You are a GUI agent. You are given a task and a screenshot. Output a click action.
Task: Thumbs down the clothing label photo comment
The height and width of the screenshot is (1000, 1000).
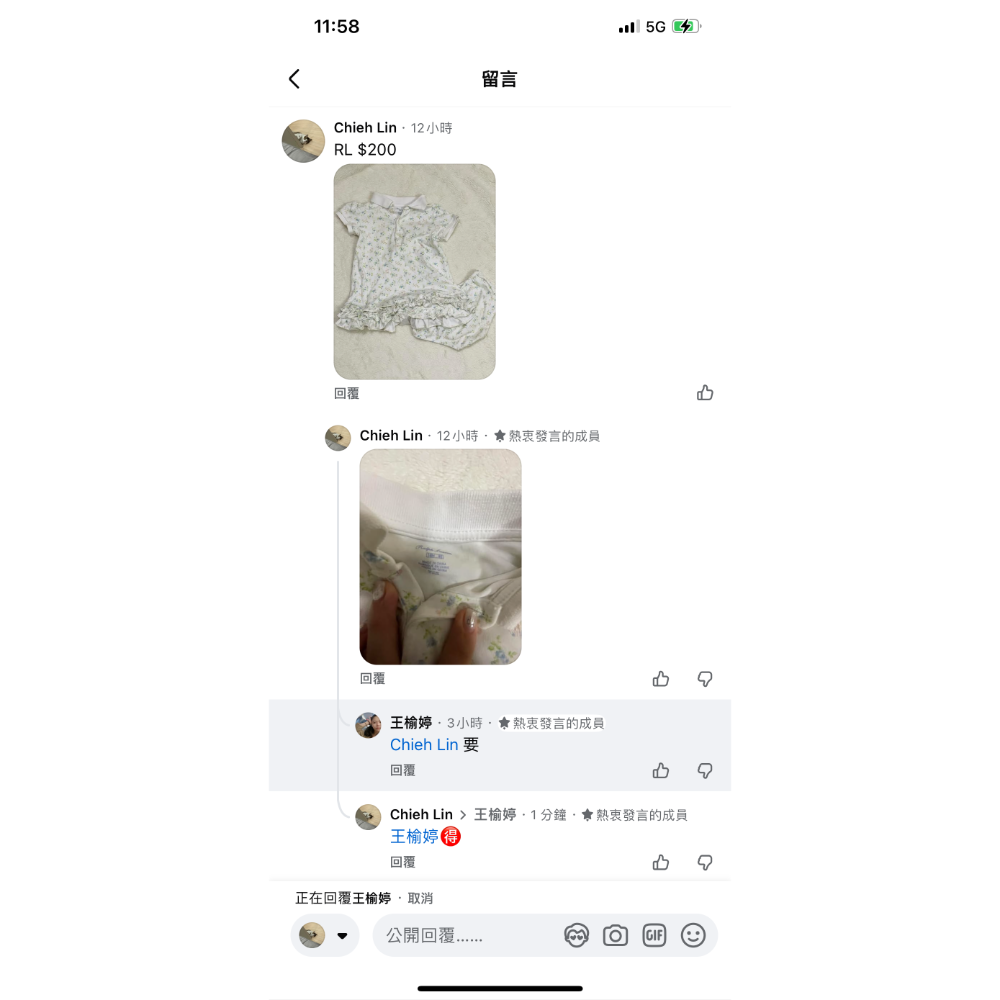click(705, 679)
